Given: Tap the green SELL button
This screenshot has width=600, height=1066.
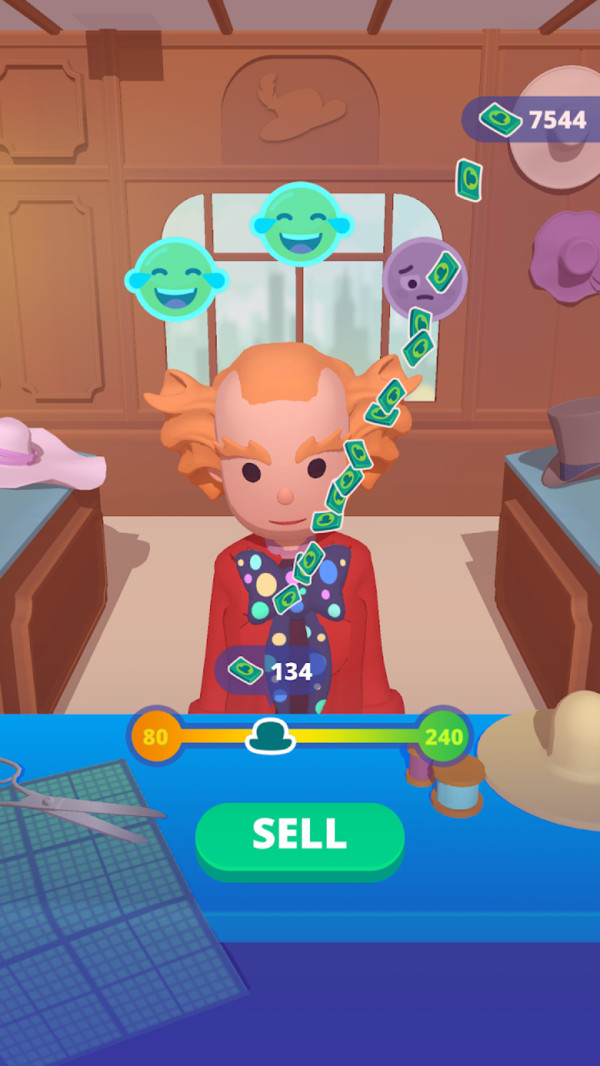Looking at the screenshot, I should tap(300, 835).
